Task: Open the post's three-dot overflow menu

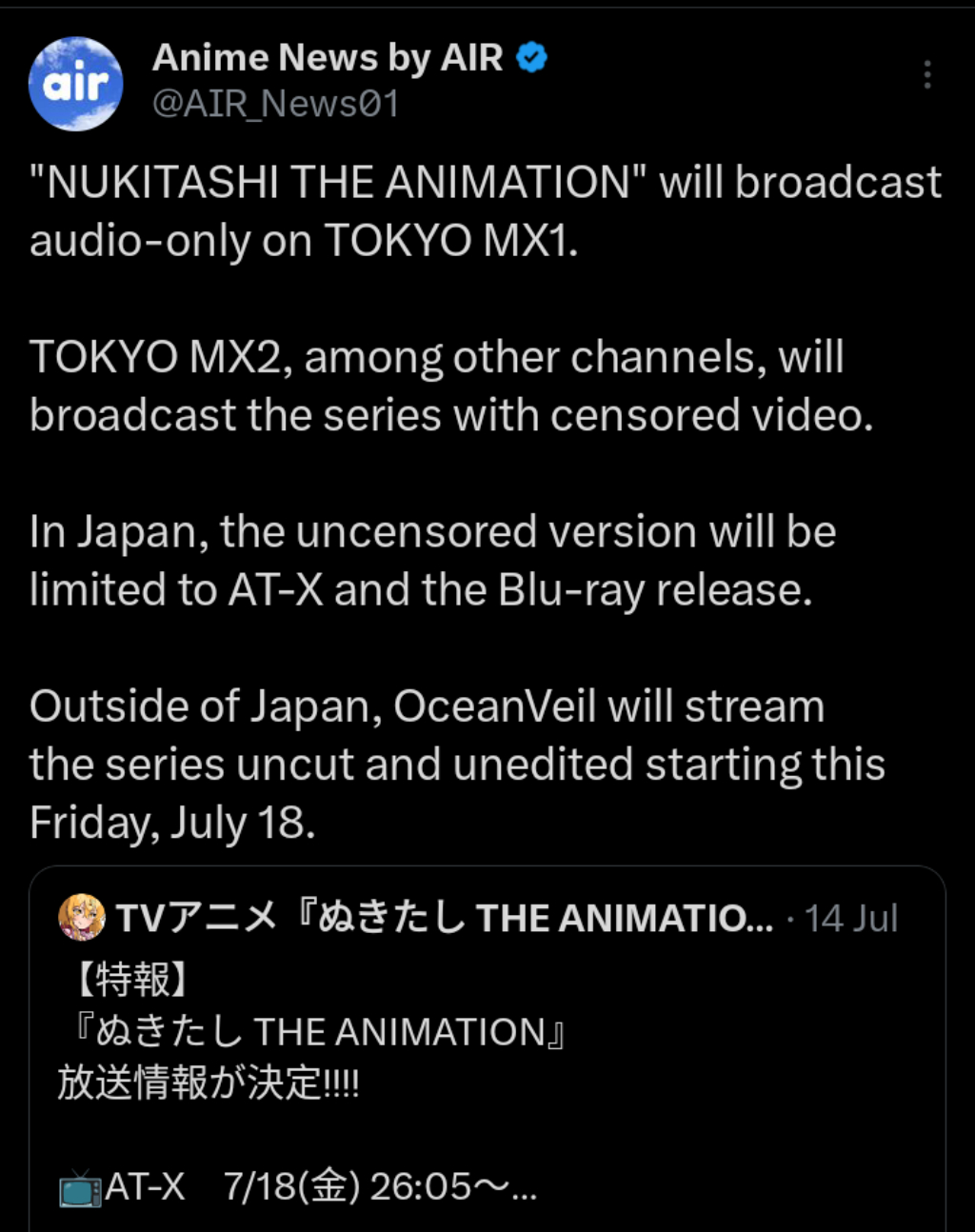Action: point(926,75)
